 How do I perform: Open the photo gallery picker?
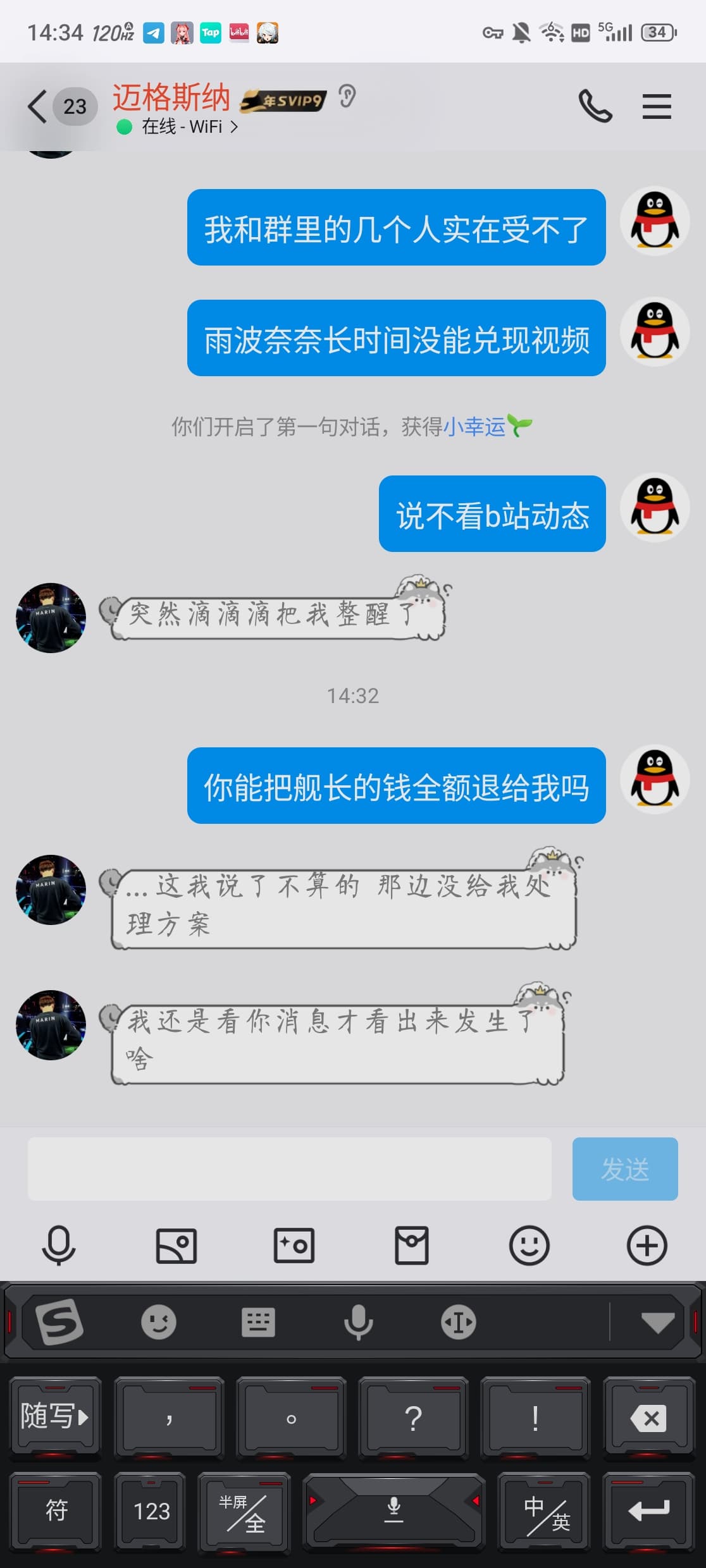176,1246
